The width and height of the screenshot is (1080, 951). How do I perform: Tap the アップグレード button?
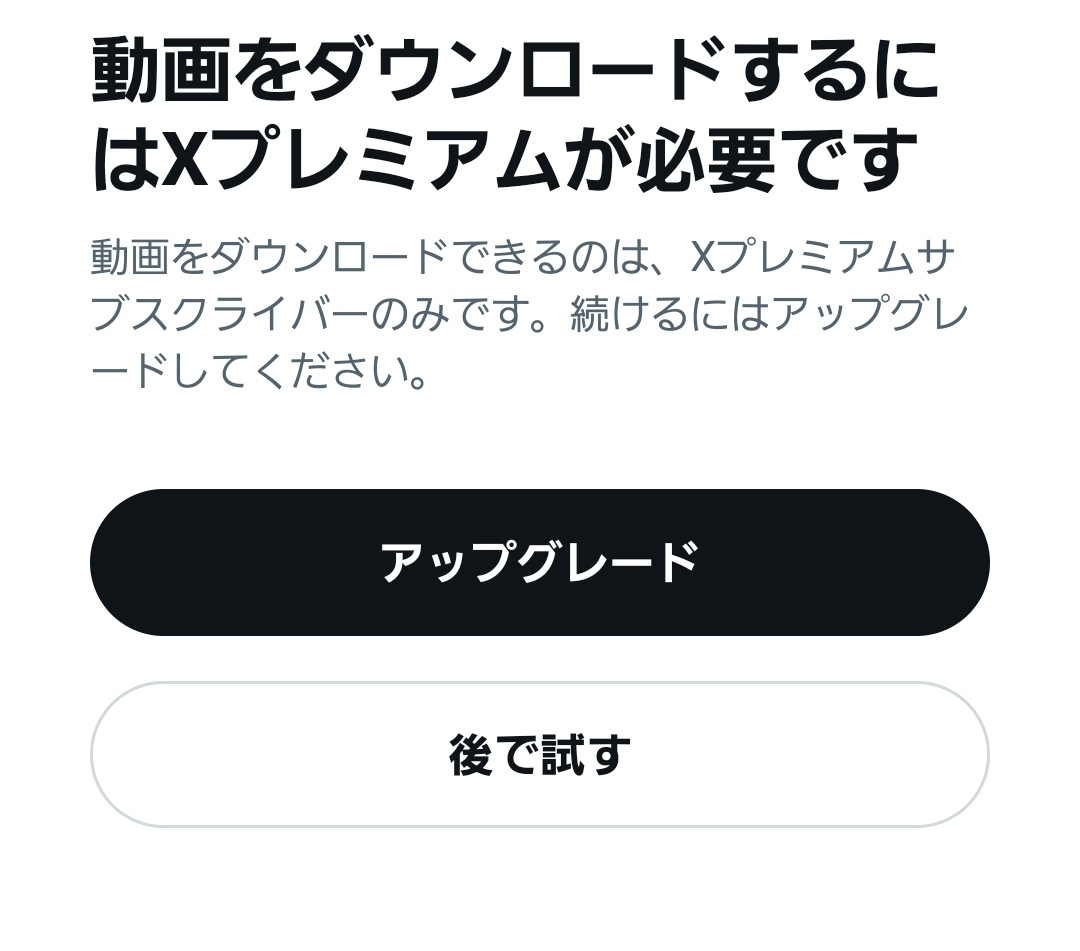click(x=540, y=562)
